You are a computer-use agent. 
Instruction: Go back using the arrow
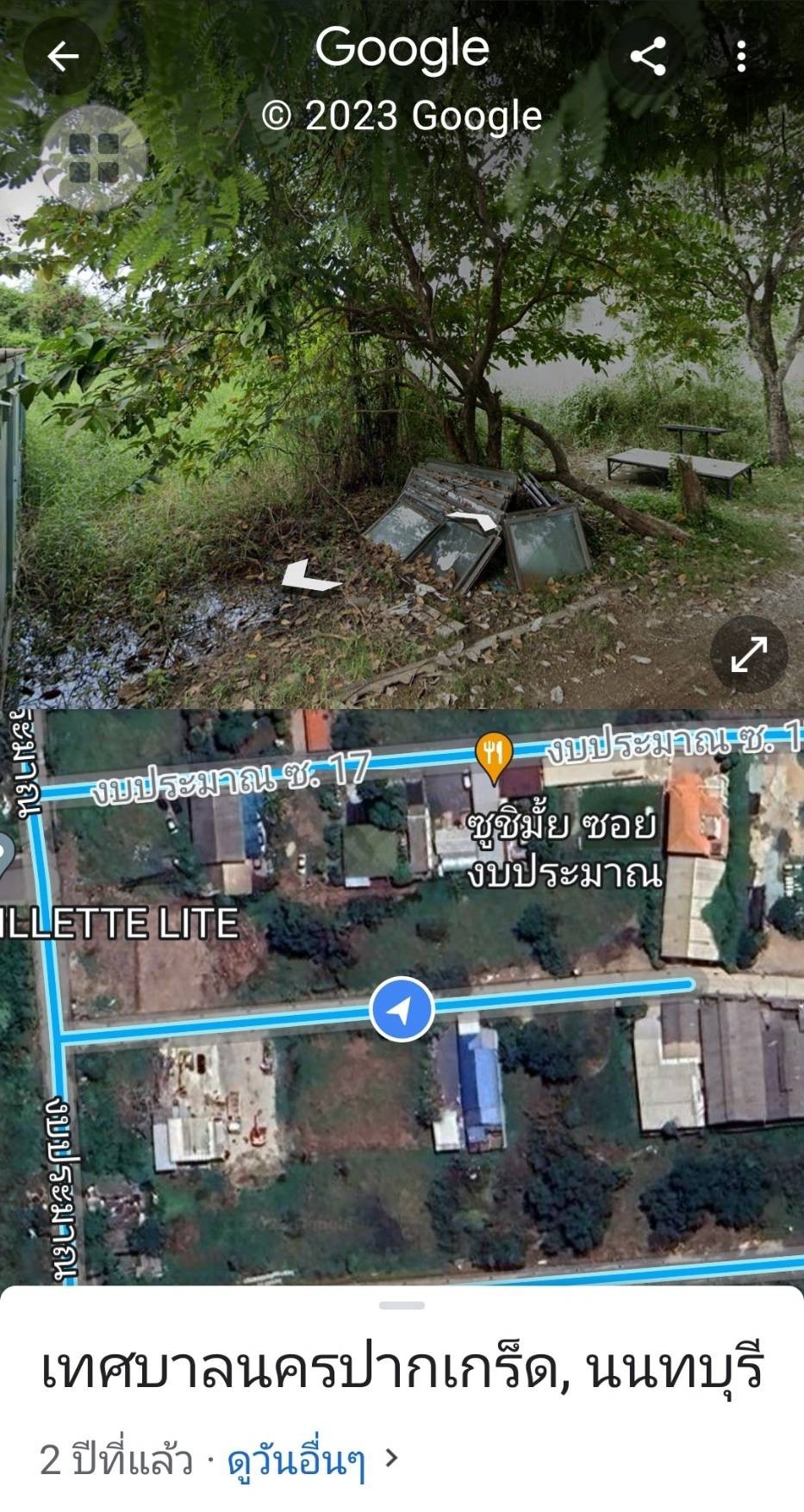[62, 57]
